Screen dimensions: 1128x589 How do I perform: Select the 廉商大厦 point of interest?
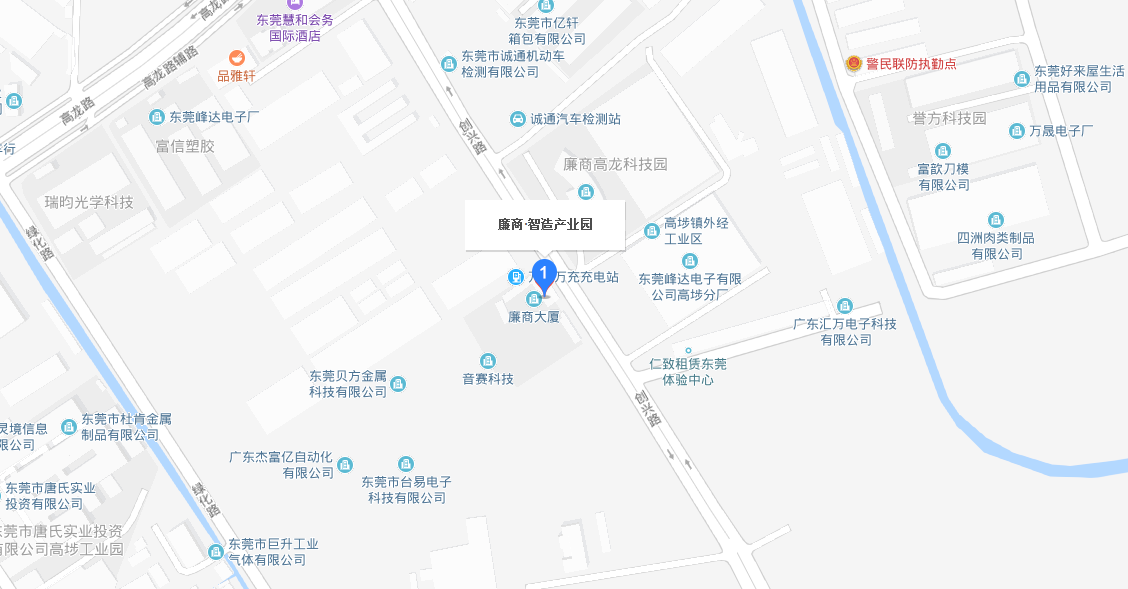tap(534, 299)
